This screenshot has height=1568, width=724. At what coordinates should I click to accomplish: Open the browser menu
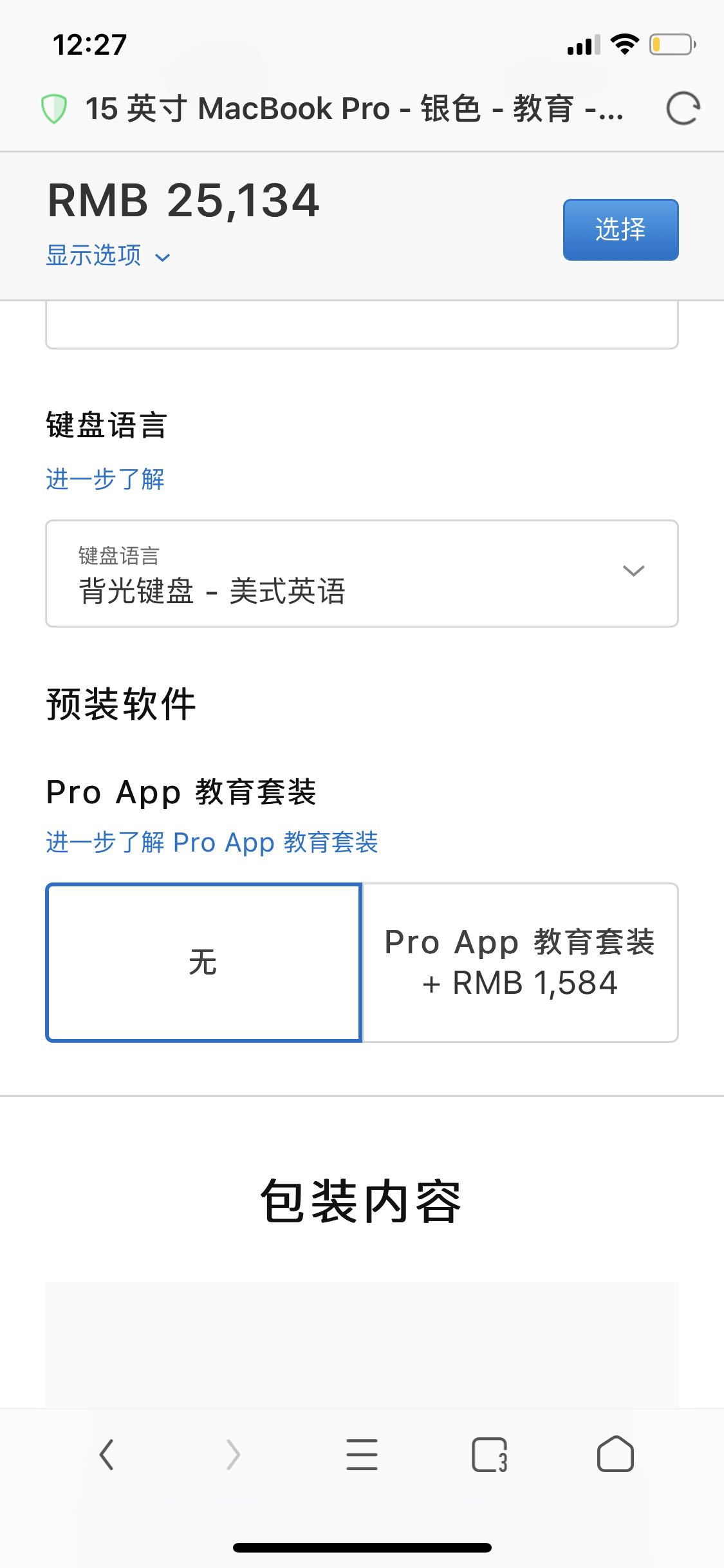click(362, 1455)
